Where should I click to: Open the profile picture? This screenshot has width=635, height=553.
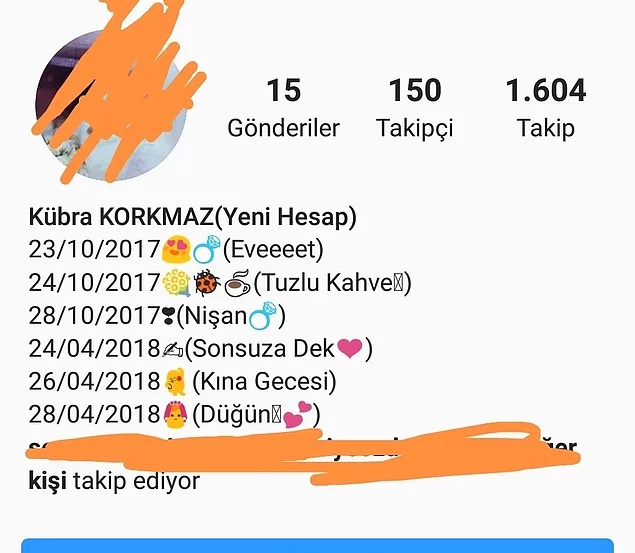click(x=112, y=105)
